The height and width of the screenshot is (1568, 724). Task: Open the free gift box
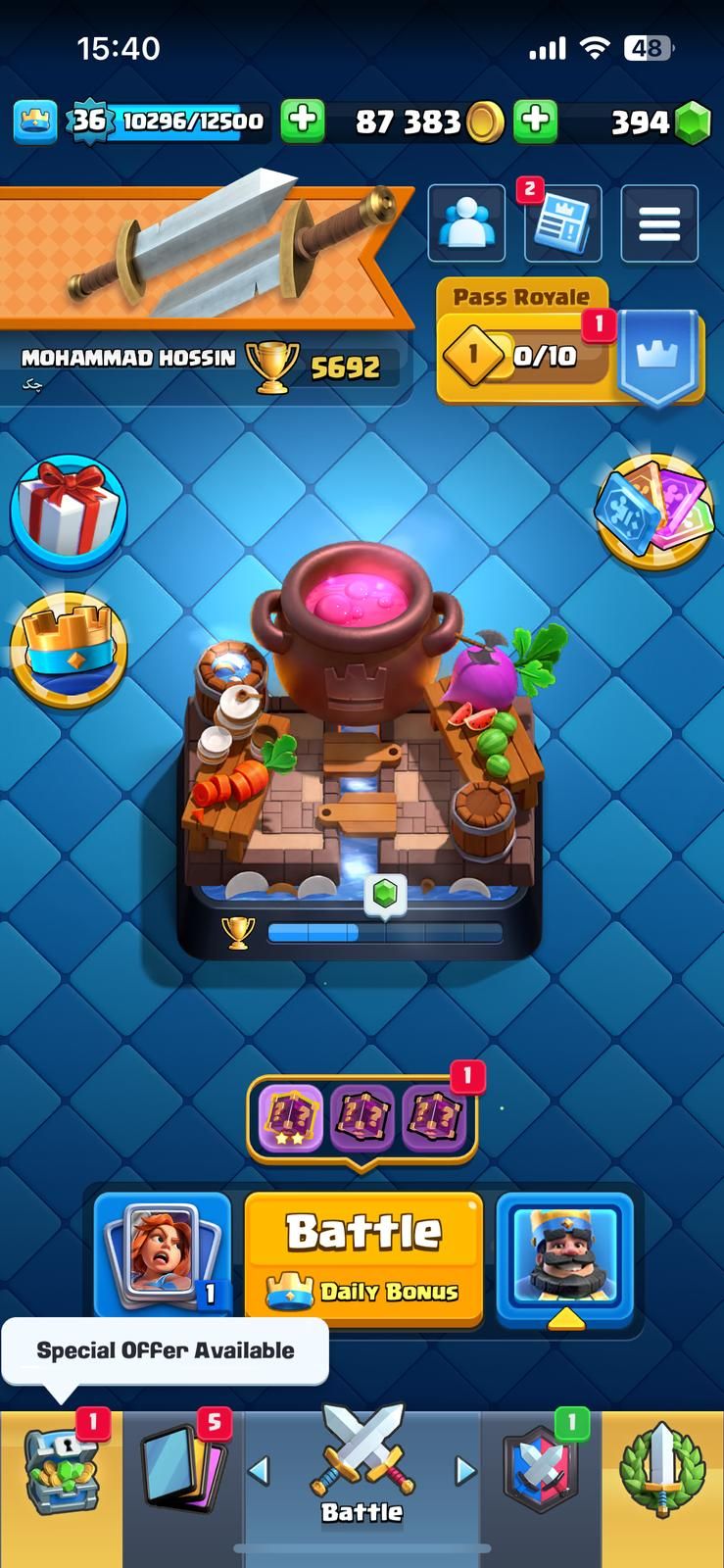click(68, 513)
